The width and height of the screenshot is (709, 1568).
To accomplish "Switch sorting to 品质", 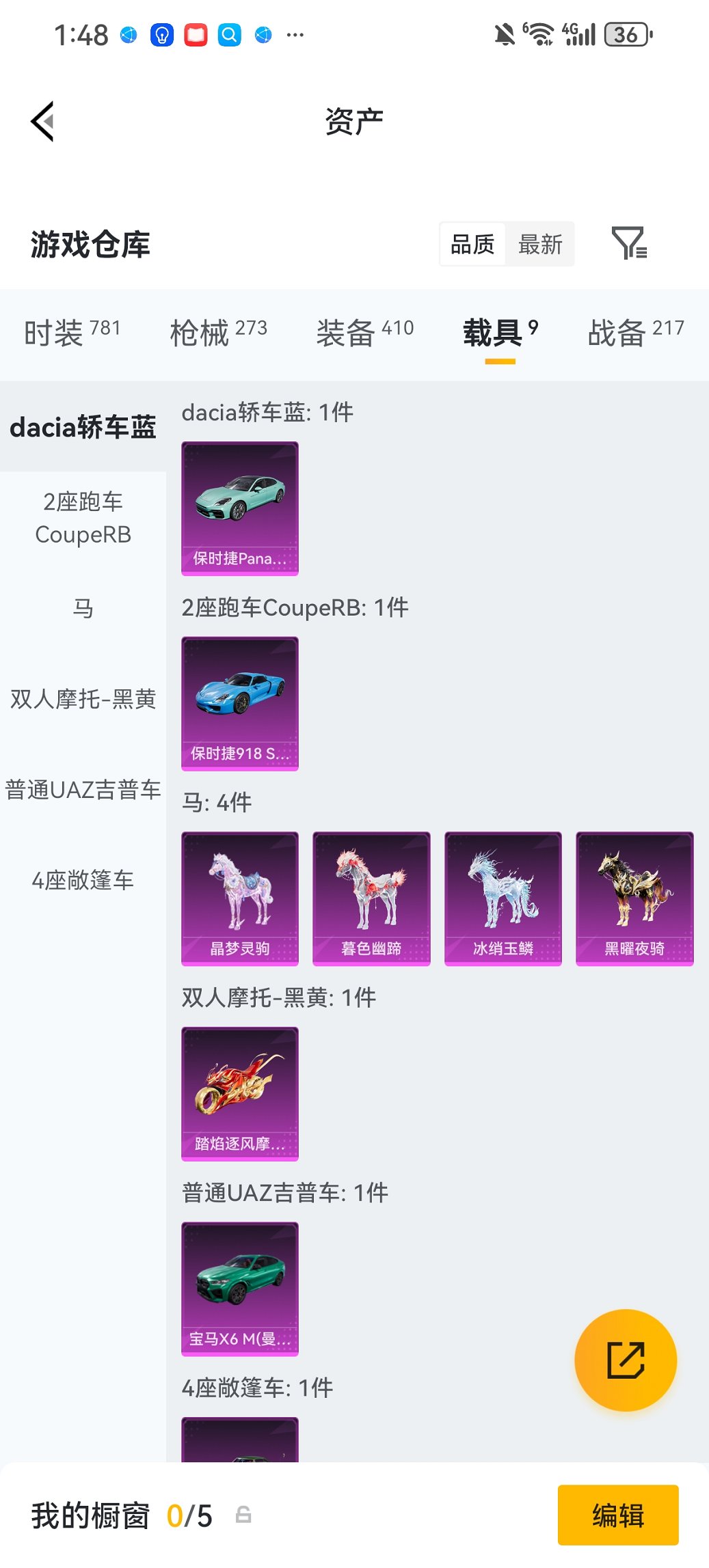I will point(472,244).
